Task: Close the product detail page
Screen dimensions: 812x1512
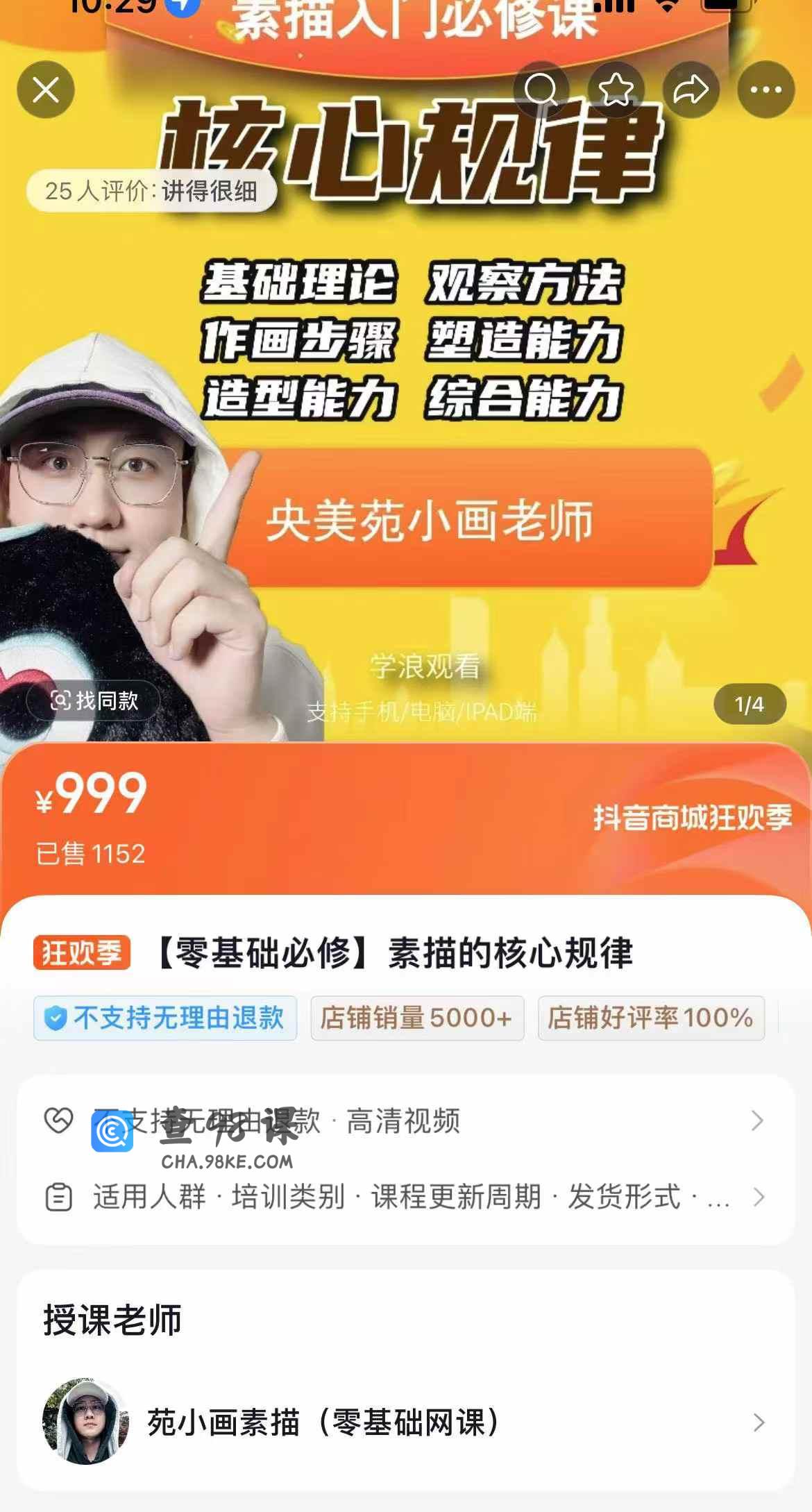Action: click(46, 90)
